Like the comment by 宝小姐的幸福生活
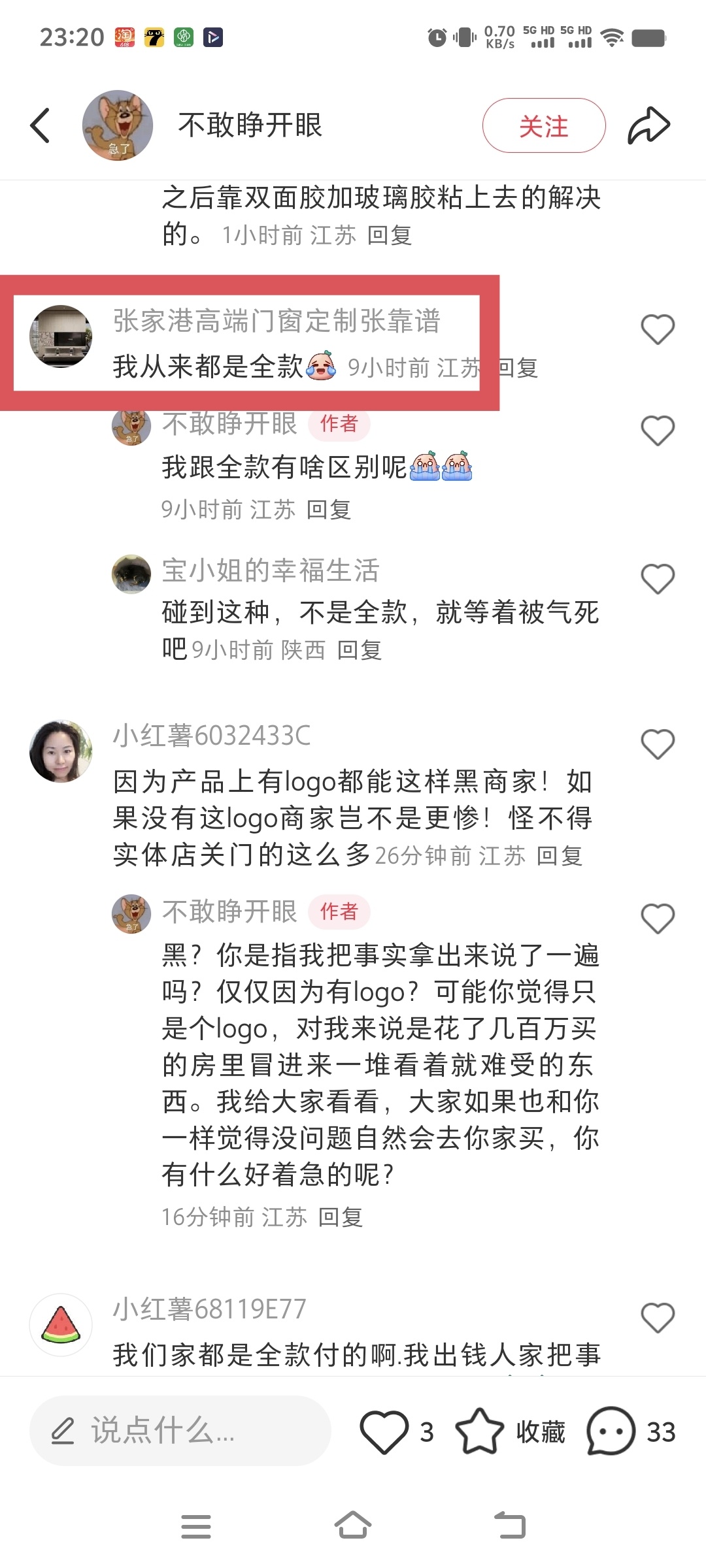 pyautogui.click(x=658, y=579)
